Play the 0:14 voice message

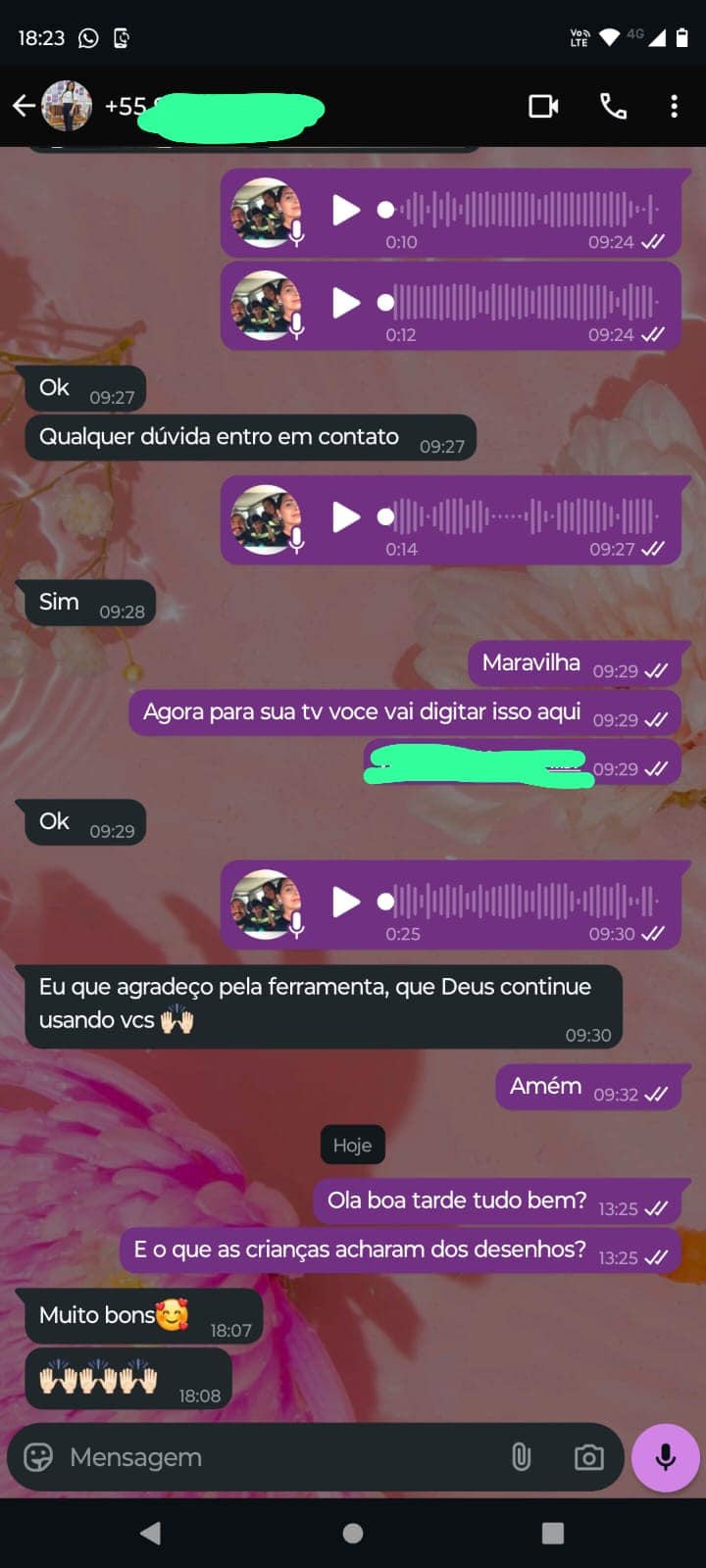click(x=345, y=516)
